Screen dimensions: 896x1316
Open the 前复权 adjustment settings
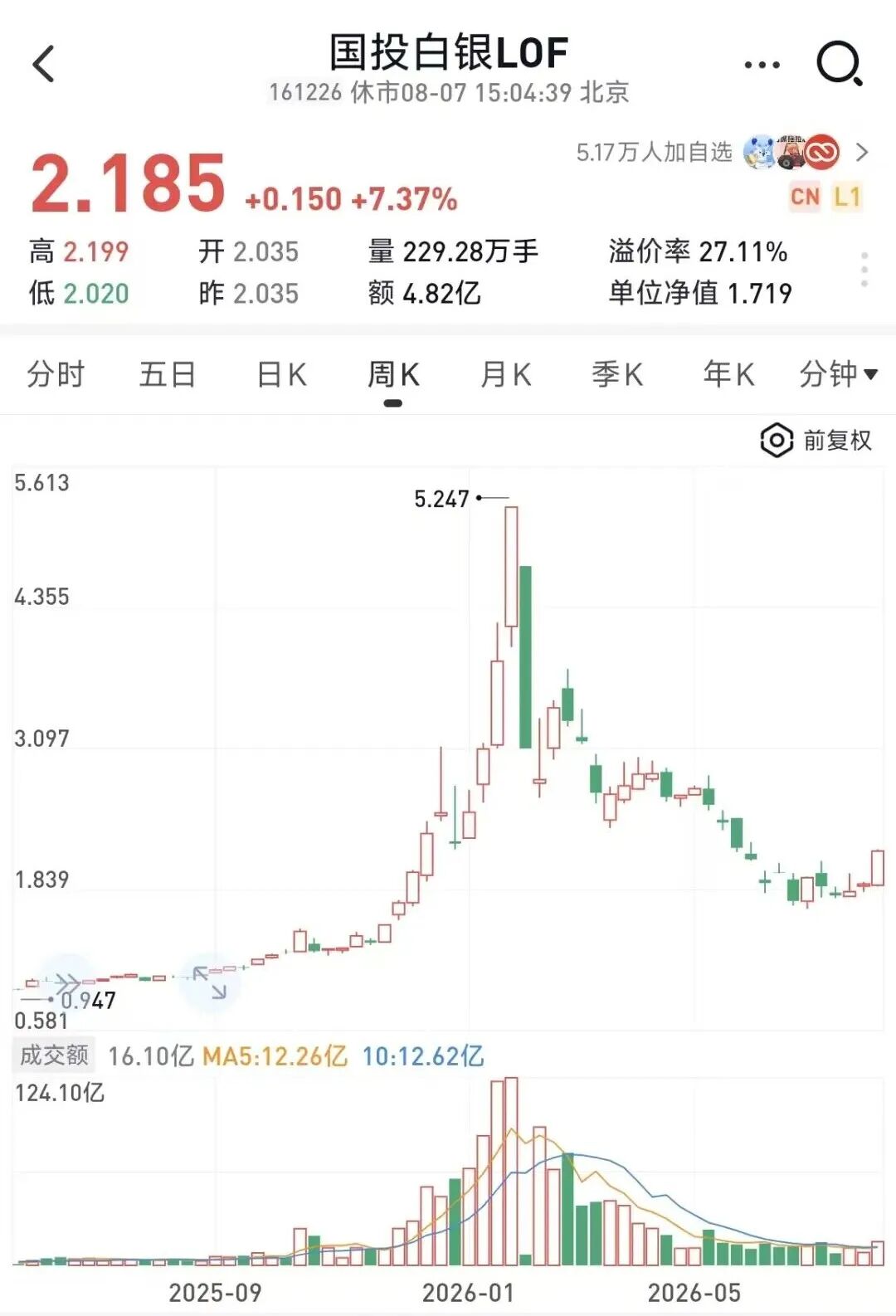tap(816, 440)
